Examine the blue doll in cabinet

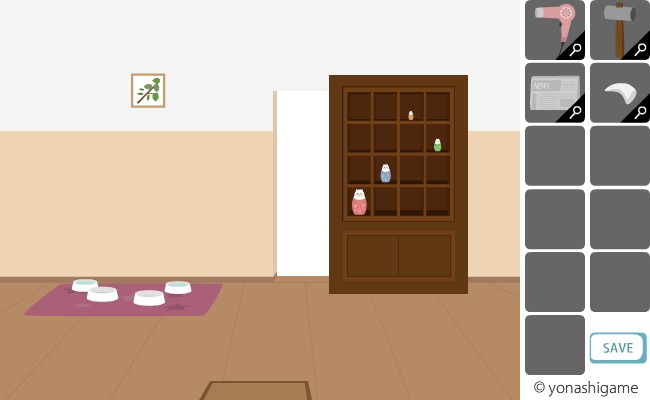click(385, 173)
